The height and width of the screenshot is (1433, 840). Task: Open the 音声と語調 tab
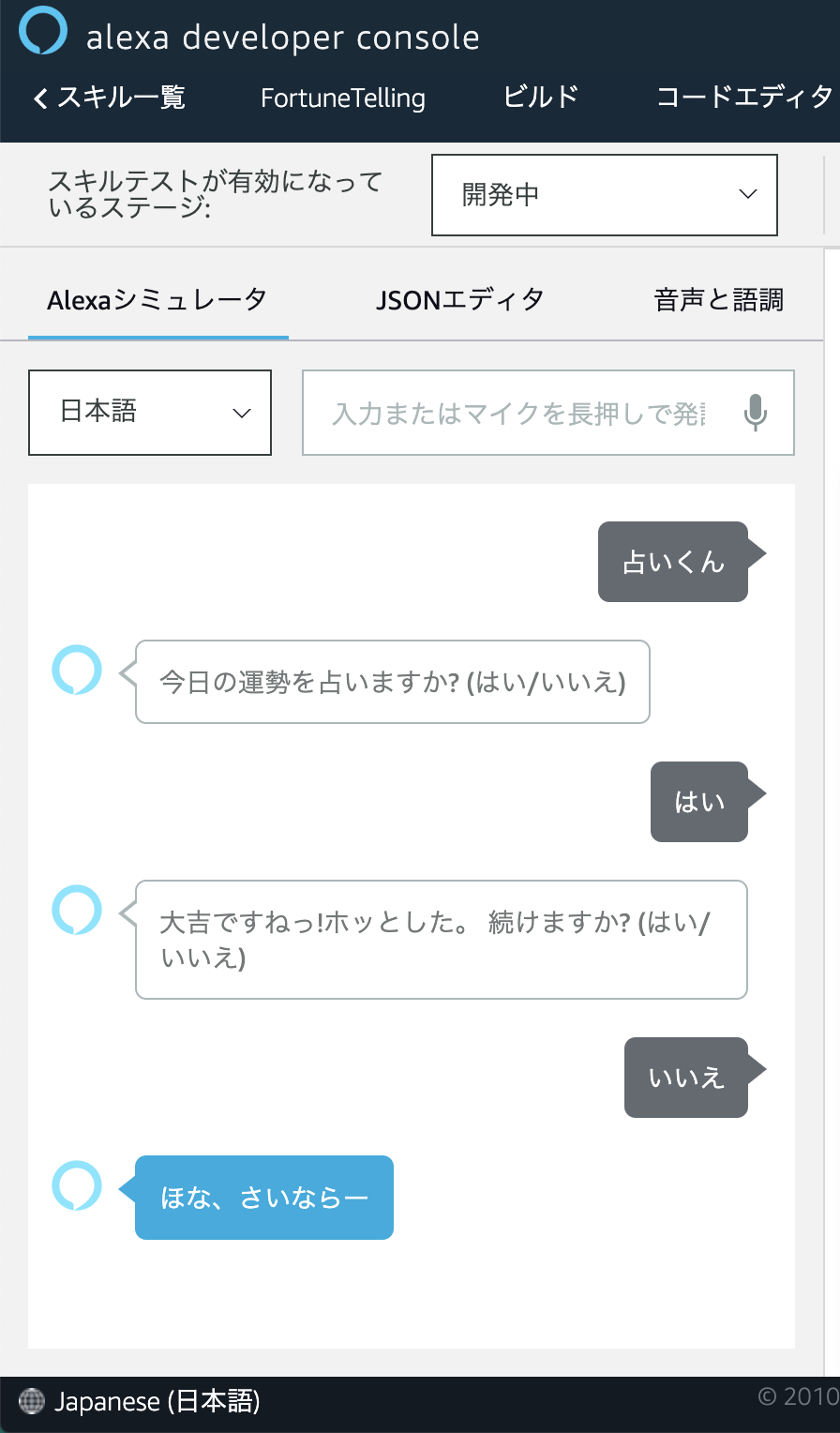(x=717, y=298)
